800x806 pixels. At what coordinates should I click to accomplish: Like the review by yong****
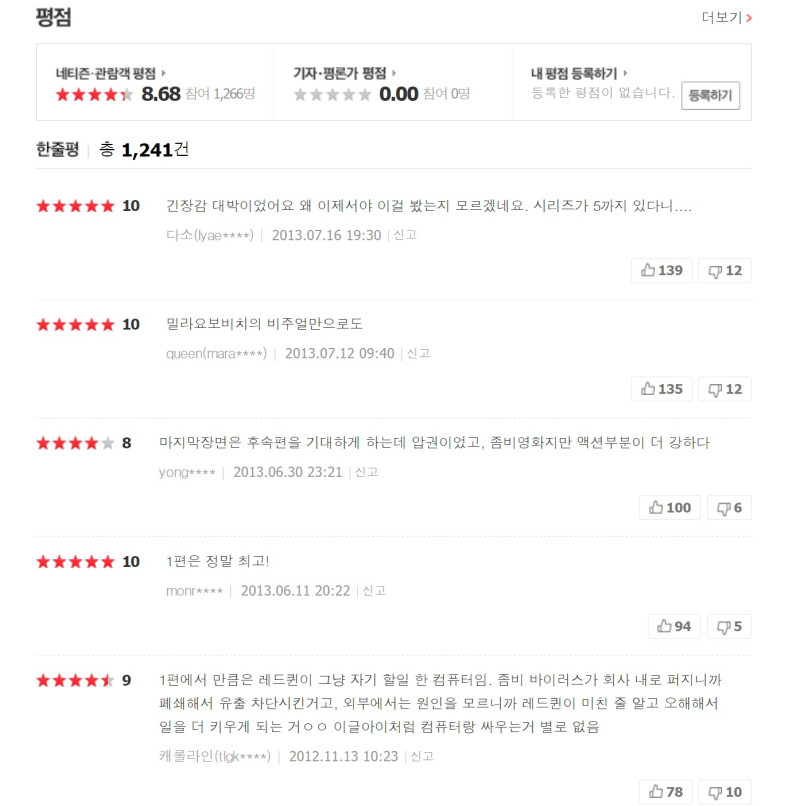click(x=669, y=507)
